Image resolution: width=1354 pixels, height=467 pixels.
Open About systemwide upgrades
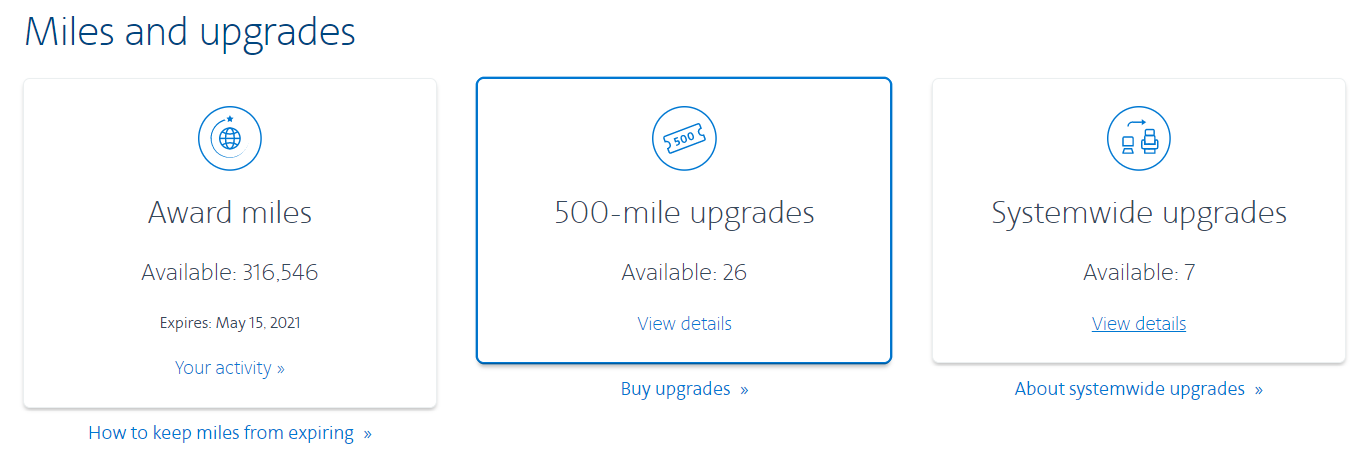pyautogui.click(x=1138, y=389)
